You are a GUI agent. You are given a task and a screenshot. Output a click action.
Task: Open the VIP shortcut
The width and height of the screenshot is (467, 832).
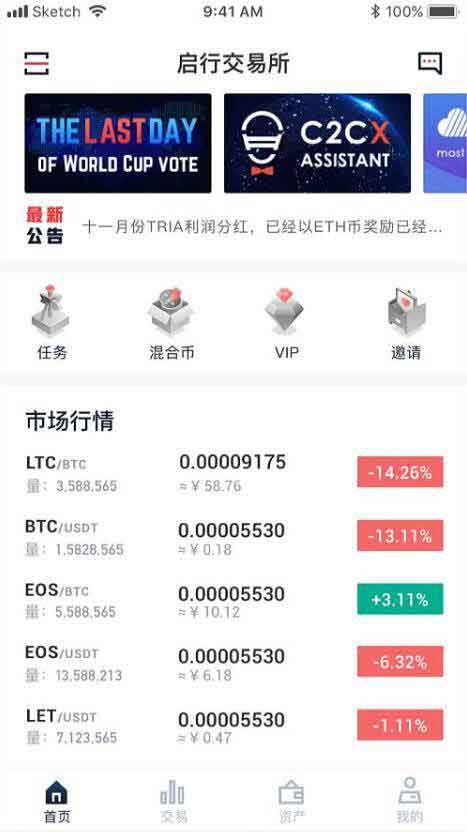point(286,323)
